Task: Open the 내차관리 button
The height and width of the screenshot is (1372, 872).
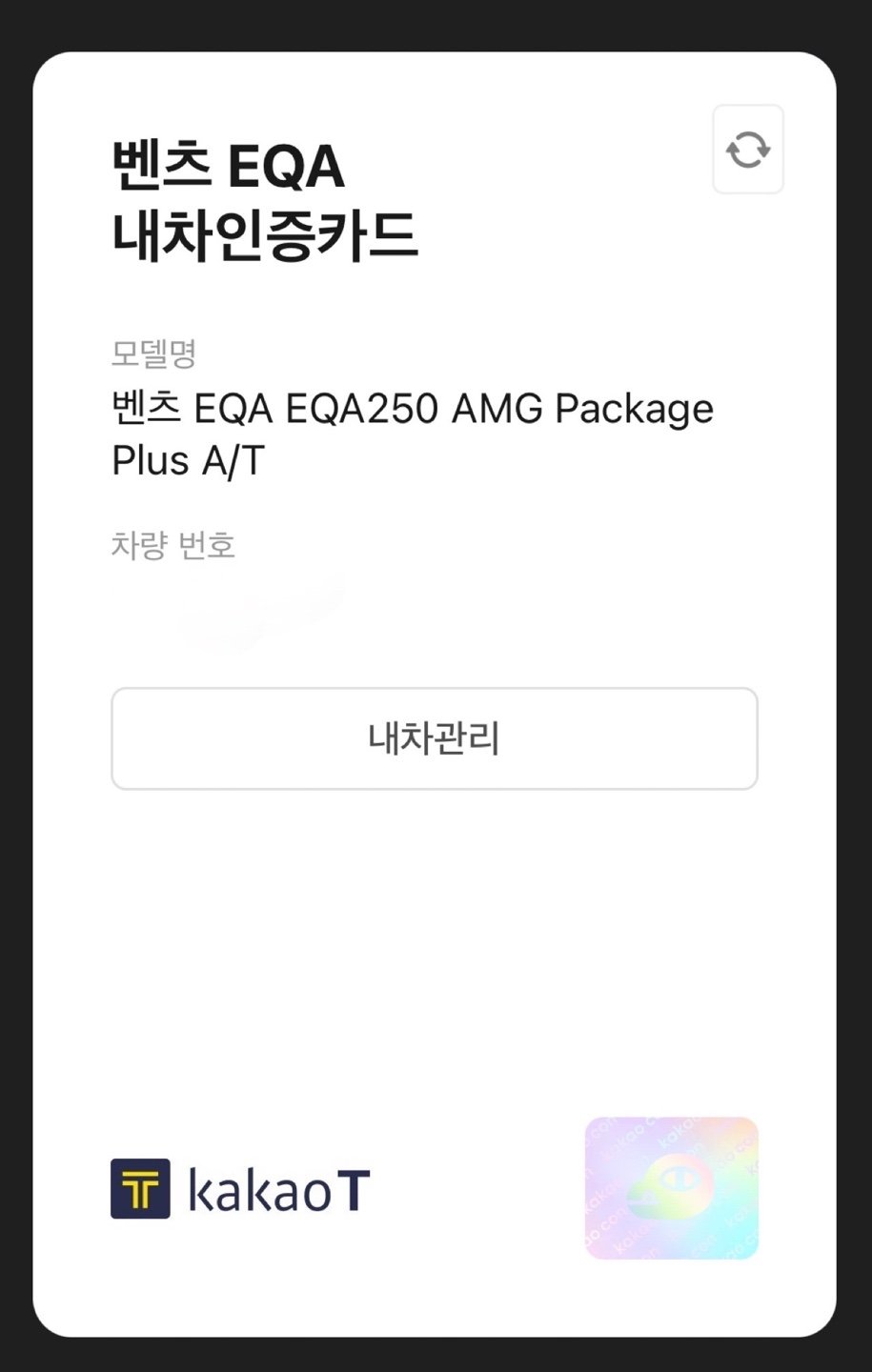Action: 435,738
